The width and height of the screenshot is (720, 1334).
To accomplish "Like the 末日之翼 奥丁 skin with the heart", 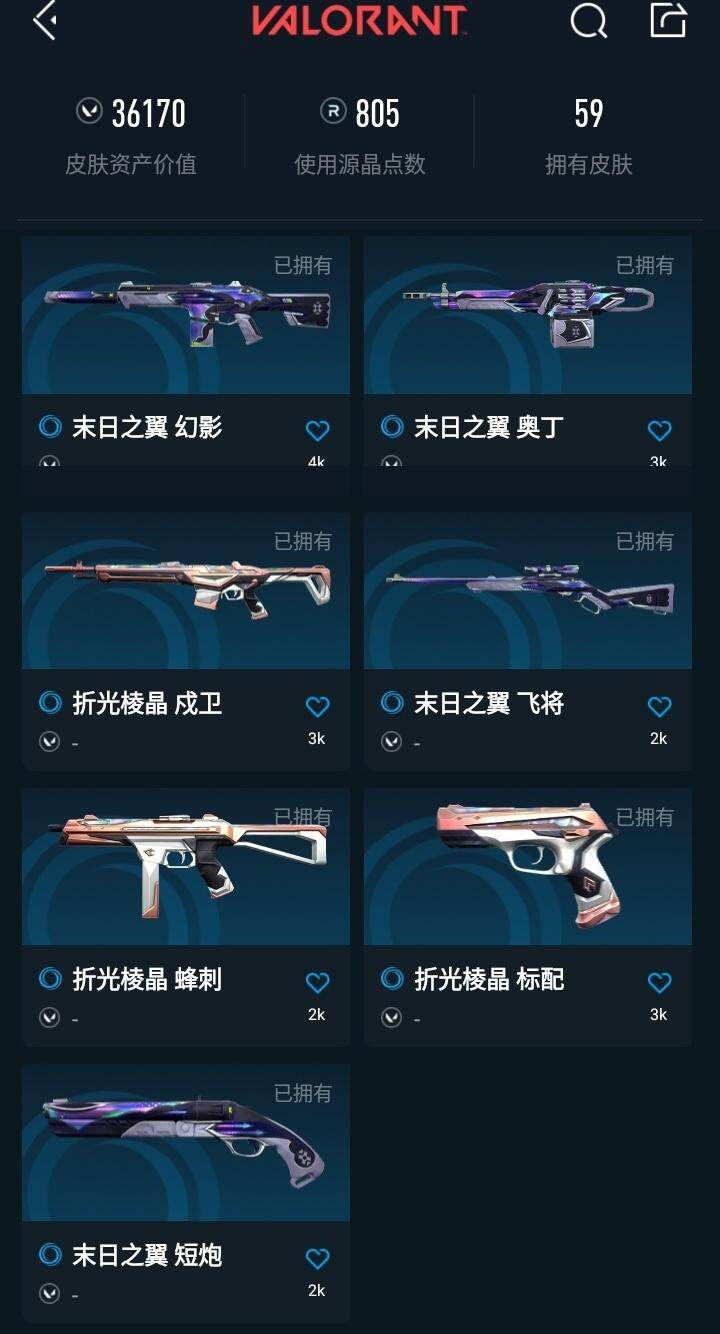I will [659, 431].
